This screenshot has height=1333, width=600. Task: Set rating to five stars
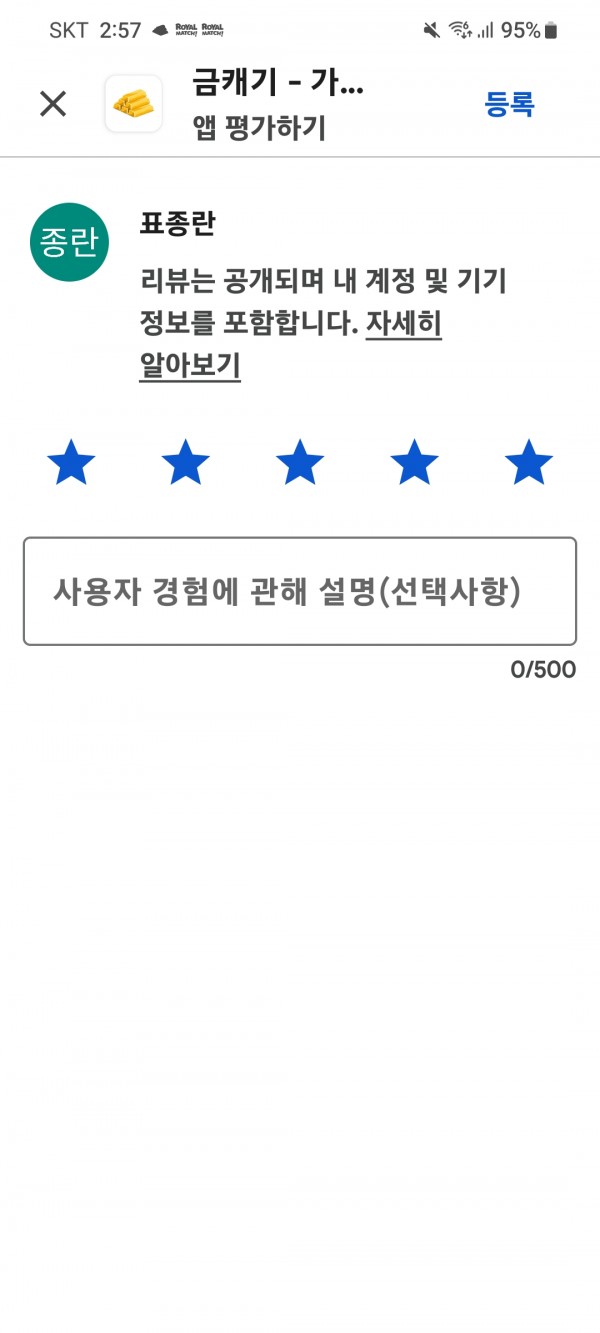(x=529, y=464)
